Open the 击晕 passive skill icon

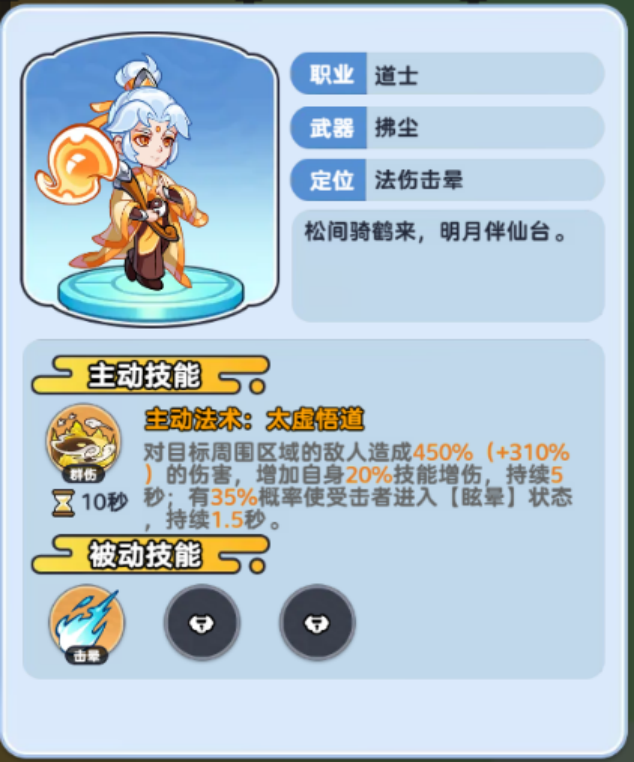(84, 623)
